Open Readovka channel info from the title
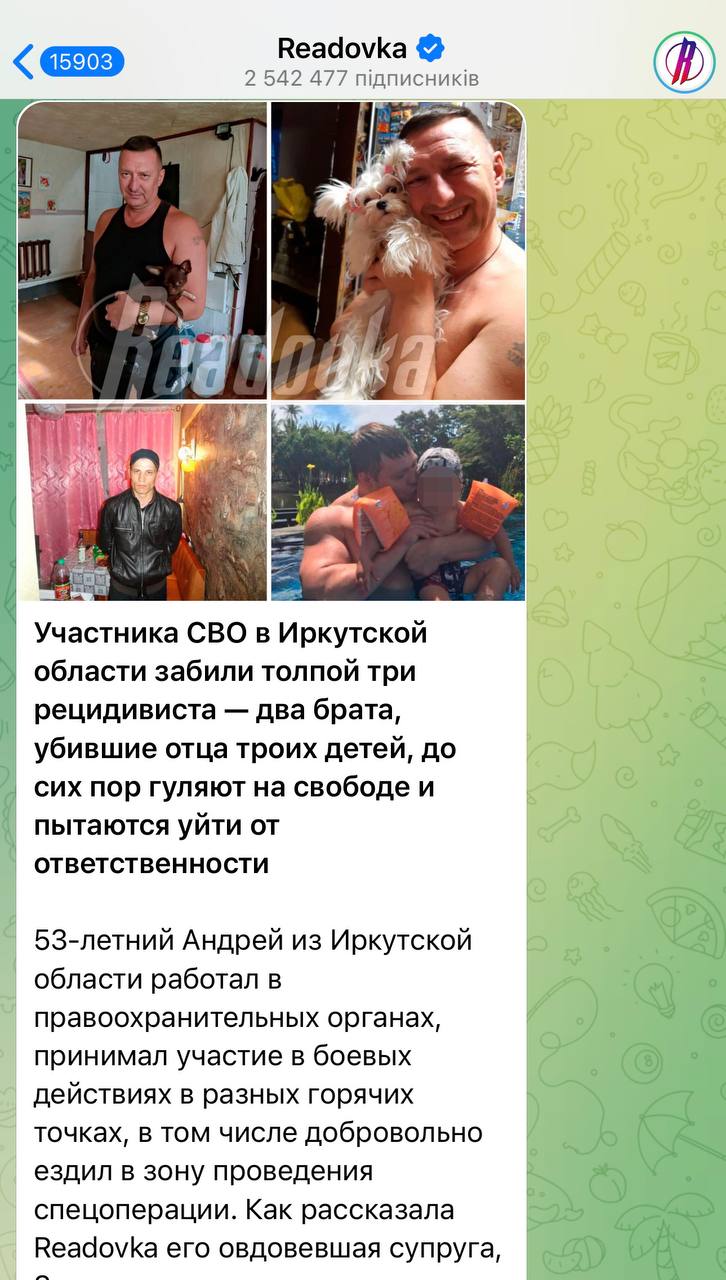This screenshot has height=1280, width=726. (x=342, y=48)
